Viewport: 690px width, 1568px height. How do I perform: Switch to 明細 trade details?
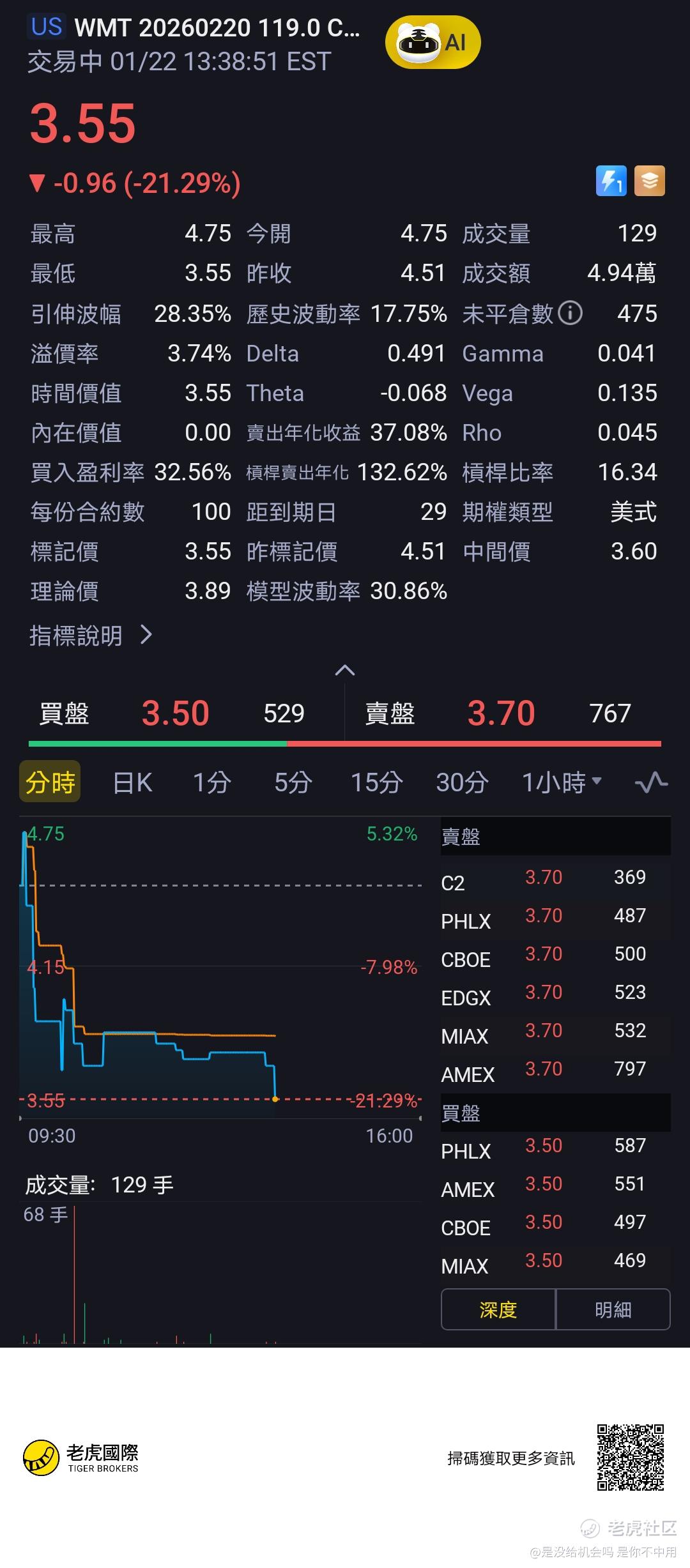(x=613, y=1309)
